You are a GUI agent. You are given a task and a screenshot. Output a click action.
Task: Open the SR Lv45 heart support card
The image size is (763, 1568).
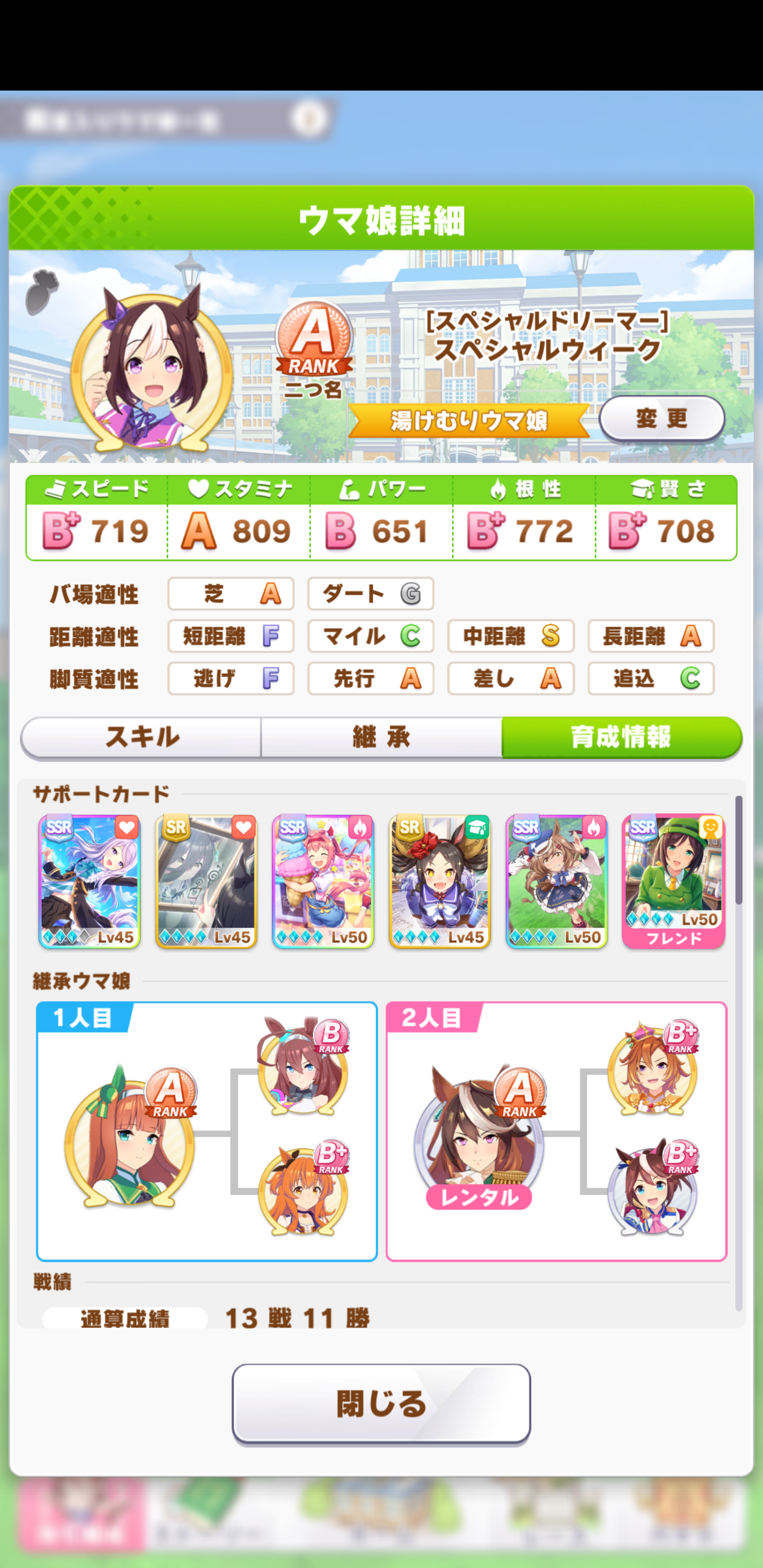pos(207,881)
